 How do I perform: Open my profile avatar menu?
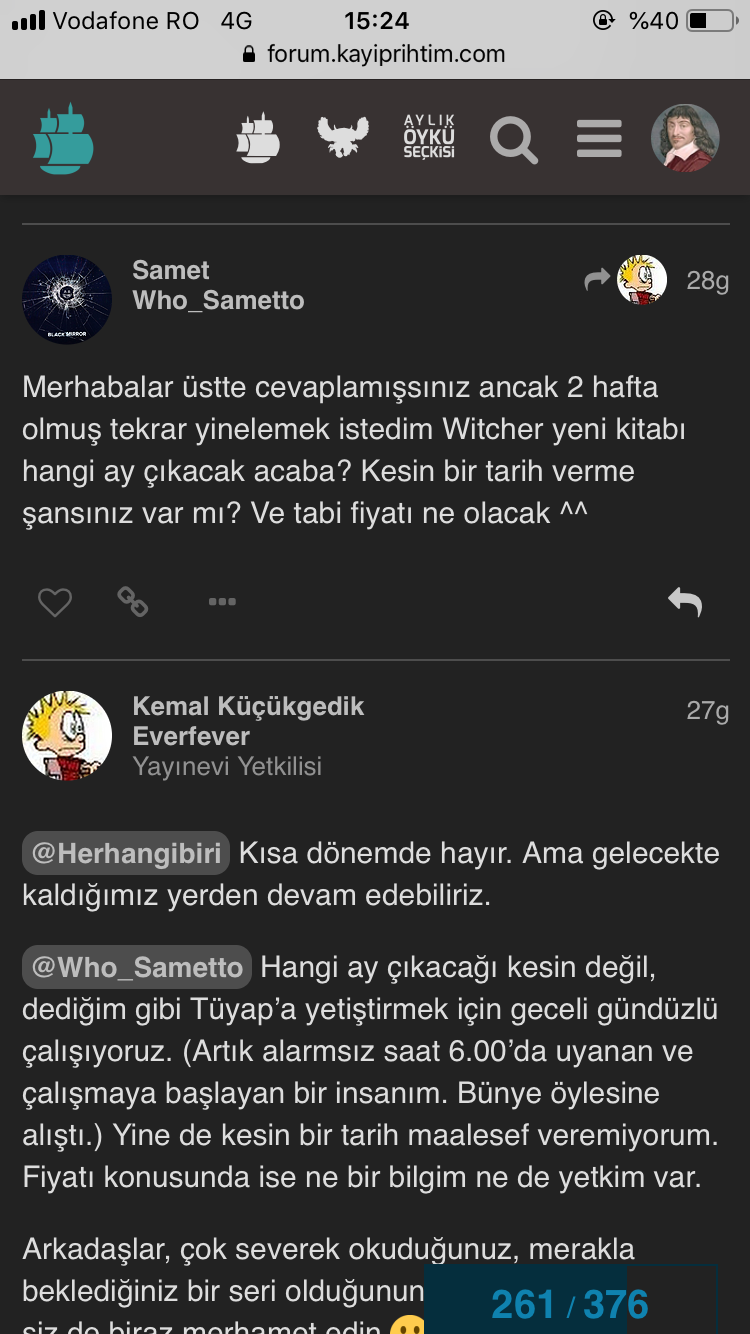(x=685, y=138)
